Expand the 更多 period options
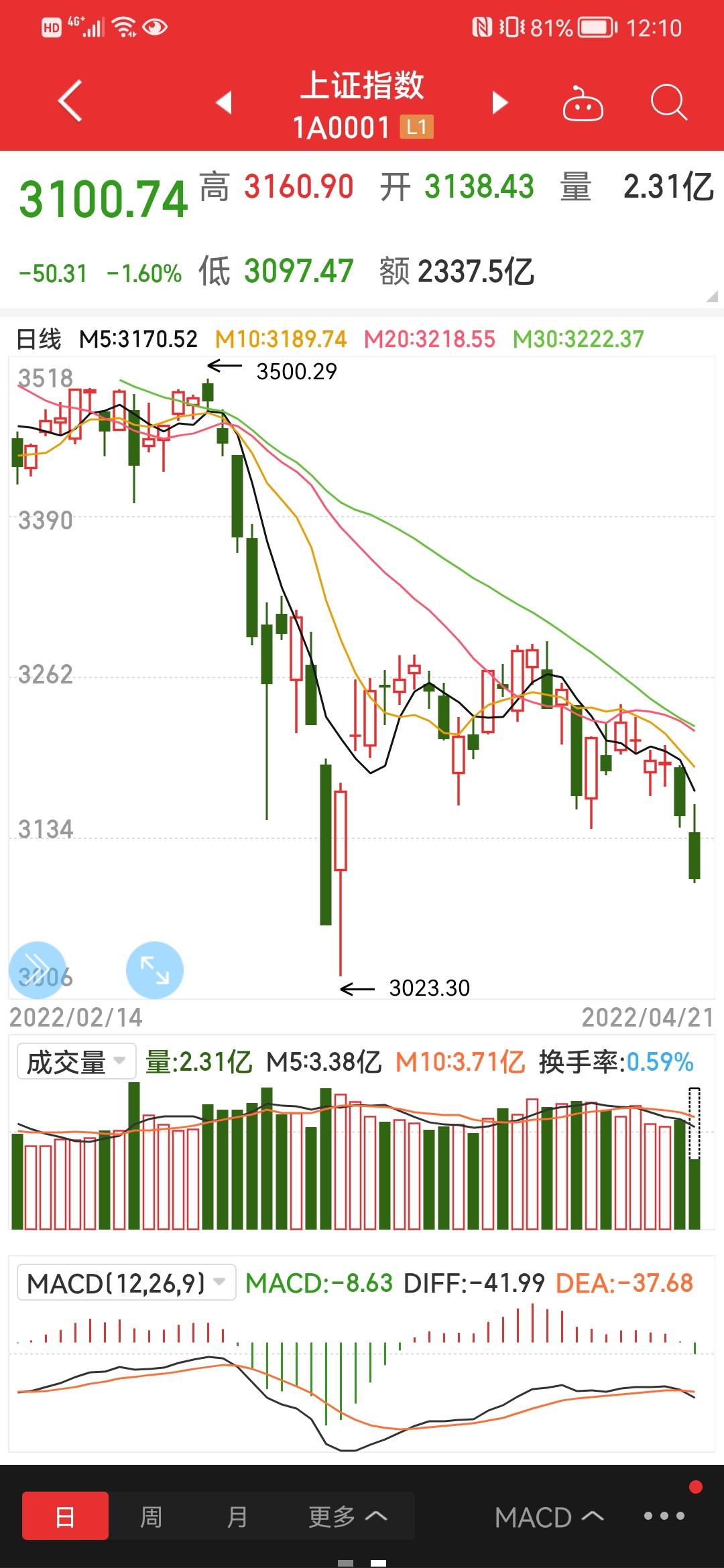 (x=347, y=1516)
